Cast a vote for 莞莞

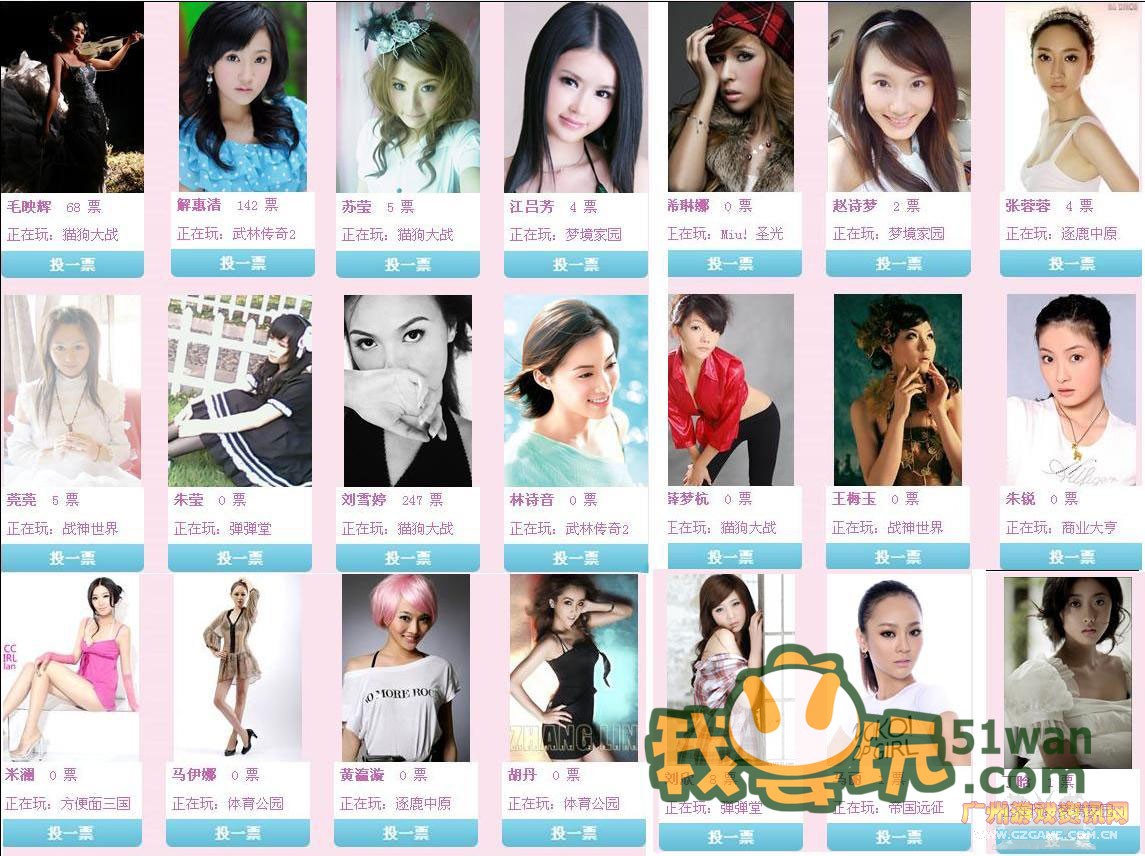(72, 557)
